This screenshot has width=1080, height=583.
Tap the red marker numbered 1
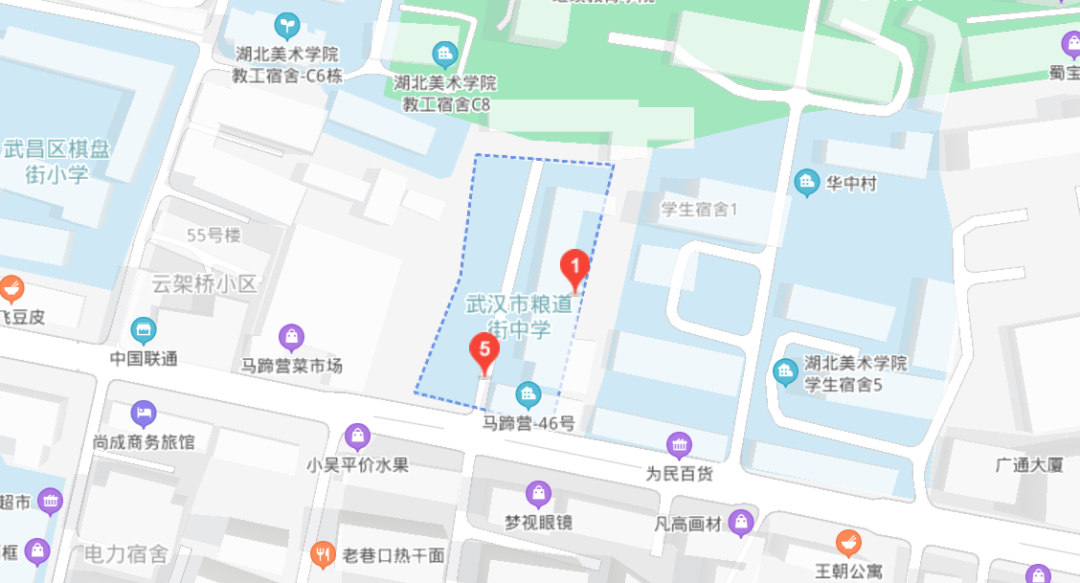(574, 267)
